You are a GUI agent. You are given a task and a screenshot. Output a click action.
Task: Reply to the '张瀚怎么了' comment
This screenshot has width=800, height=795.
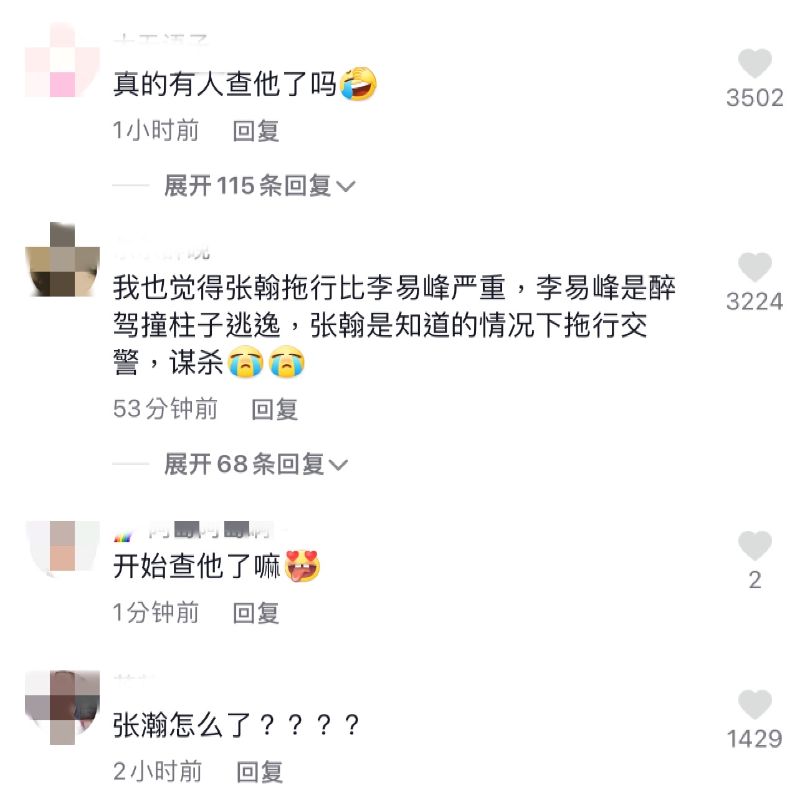260,771
